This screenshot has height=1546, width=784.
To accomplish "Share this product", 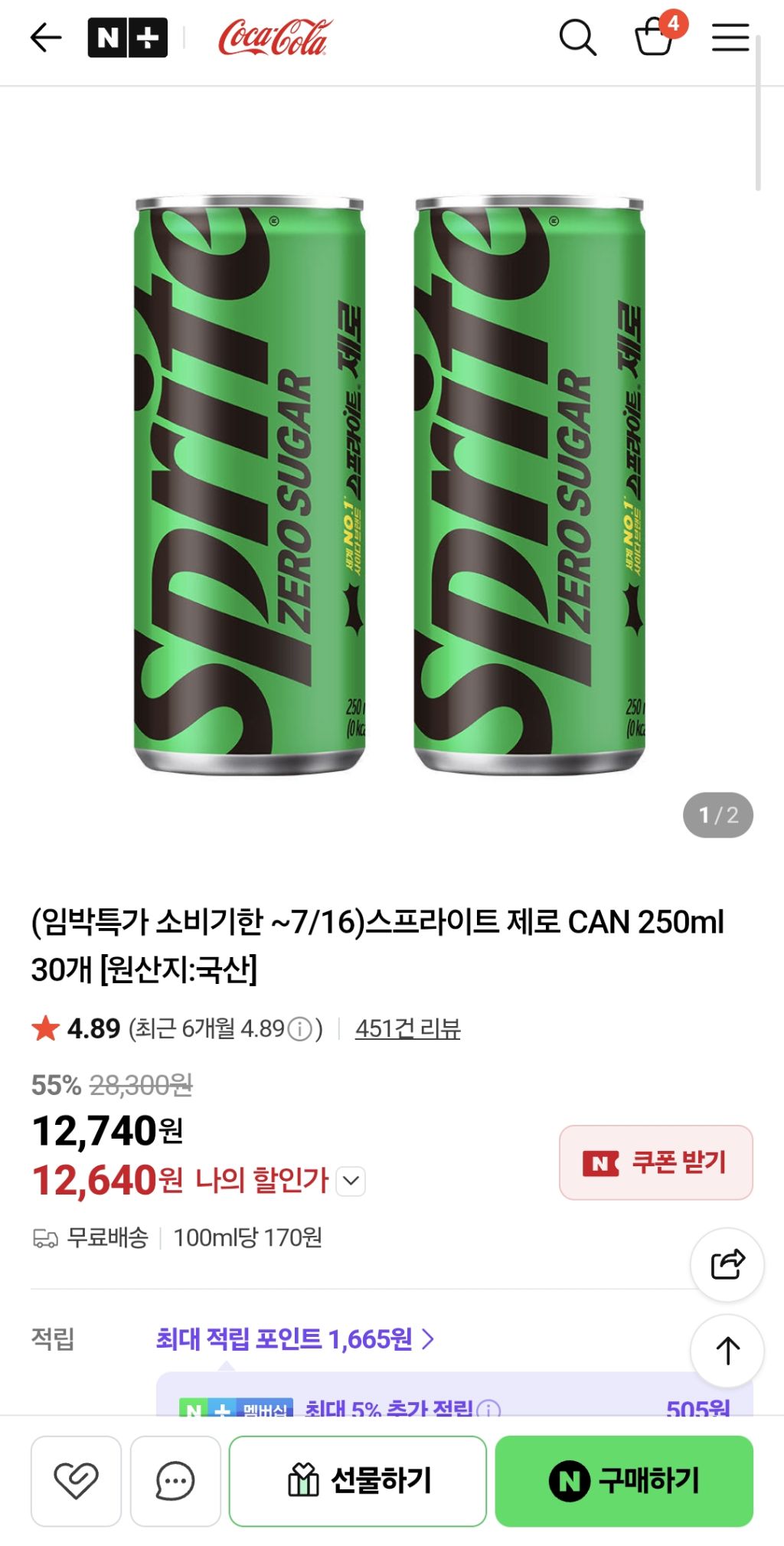I will (727, 1264).
